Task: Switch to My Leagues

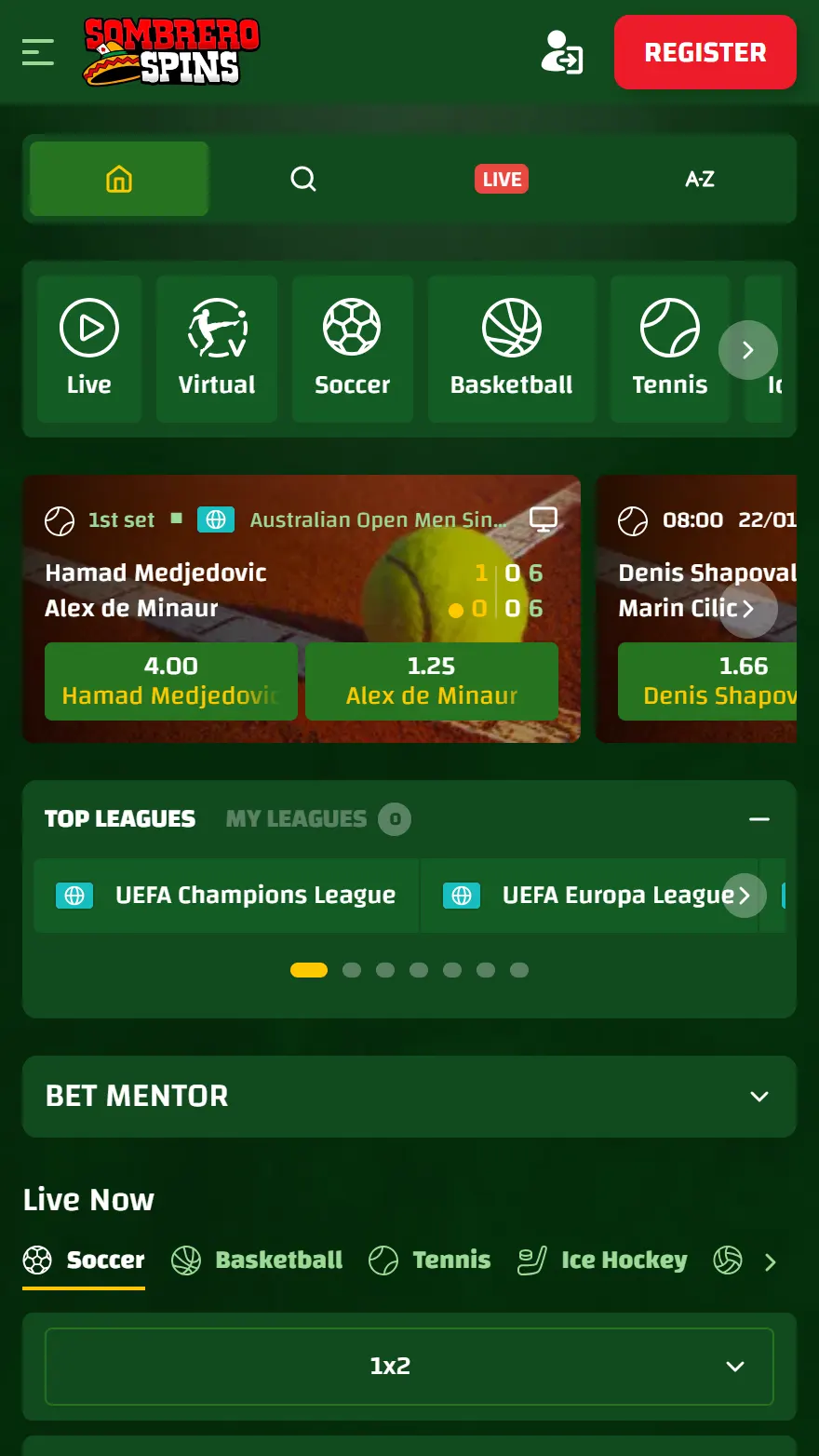Action: click(298, 819)
